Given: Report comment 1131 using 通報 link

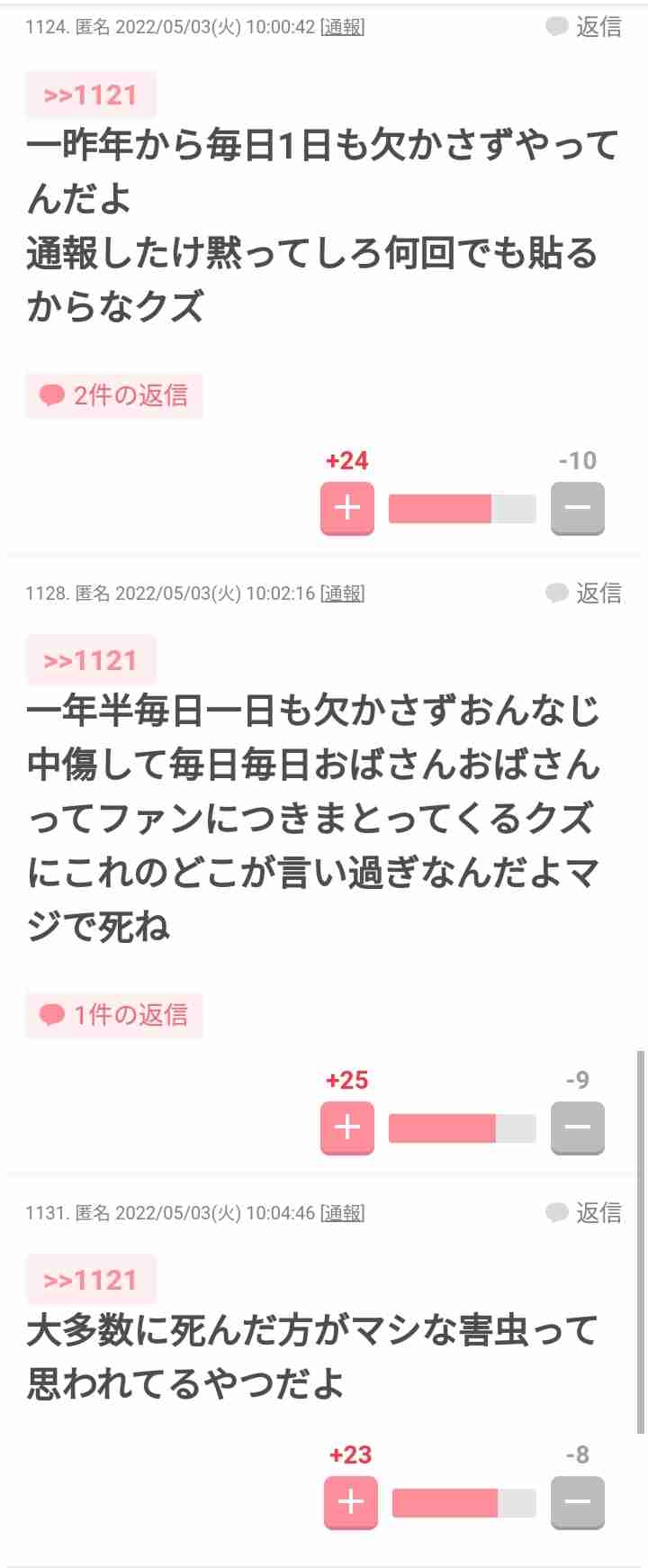Looking at the screenshot, I should 342,1213.
